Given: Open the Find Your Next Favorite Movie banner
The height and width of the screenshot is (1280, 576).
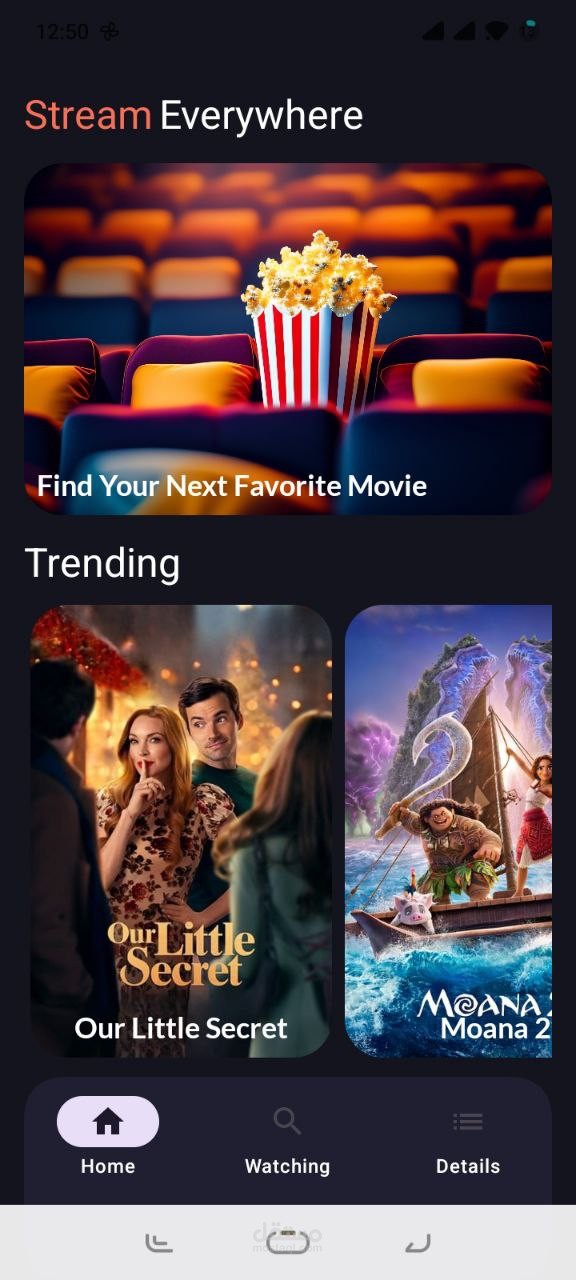Looking at the screenshot, I should tap(288, 339).
